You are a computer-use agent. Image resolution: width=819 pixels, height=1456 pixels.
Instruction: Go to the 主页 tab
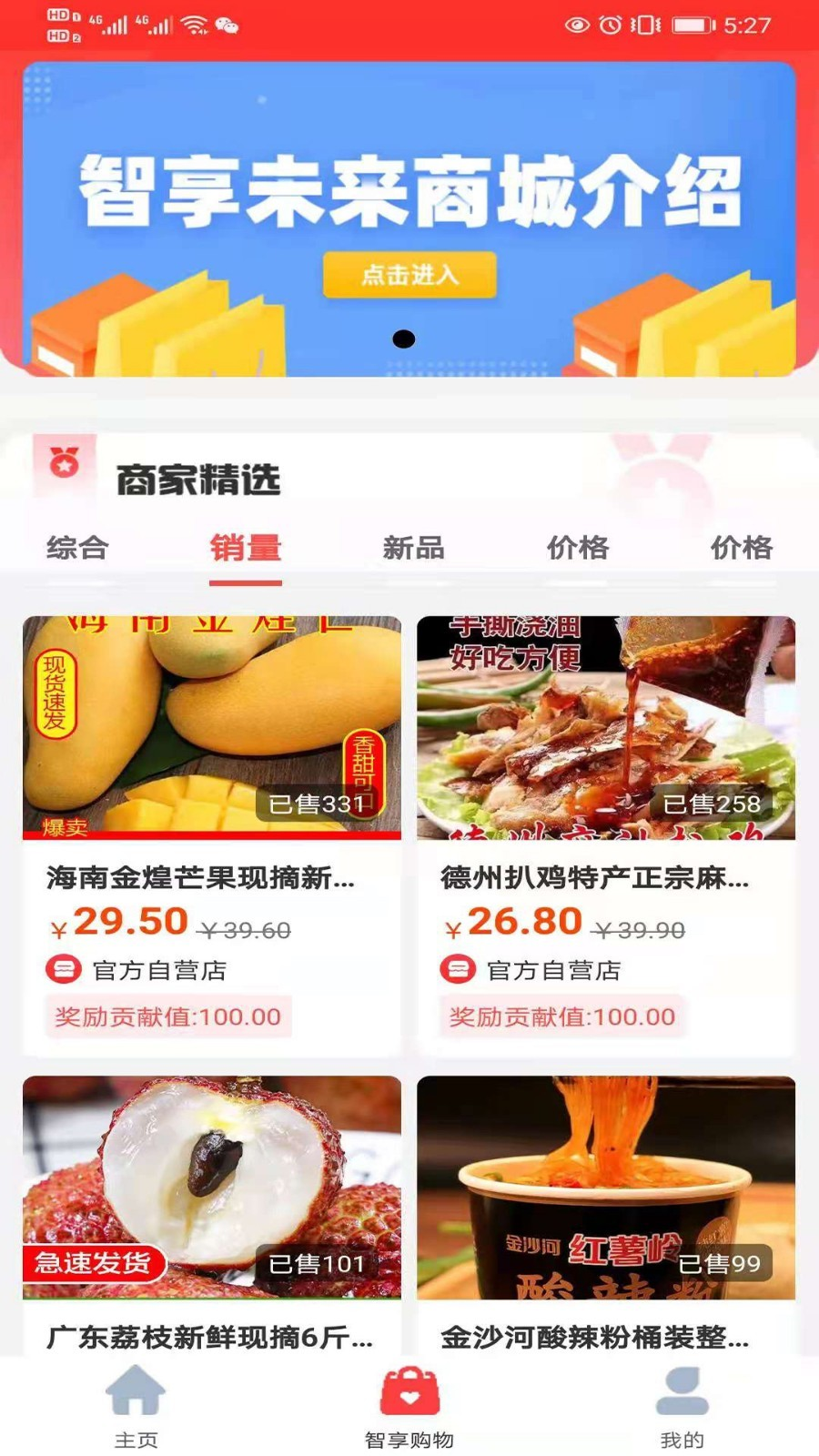click(x=136, y=1406)
